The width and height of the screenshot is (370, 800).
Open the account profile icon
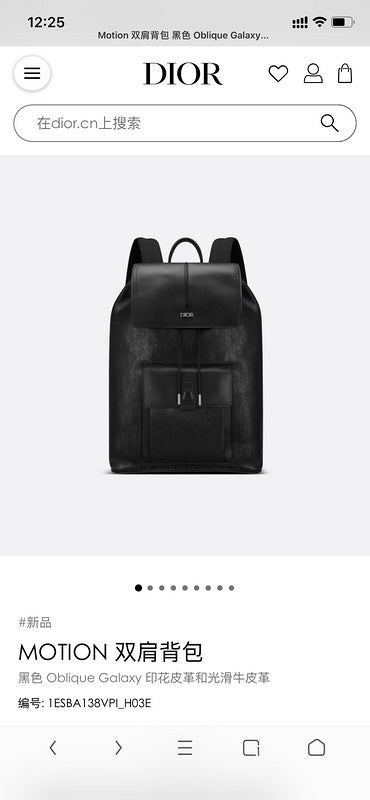coord(313,73)
